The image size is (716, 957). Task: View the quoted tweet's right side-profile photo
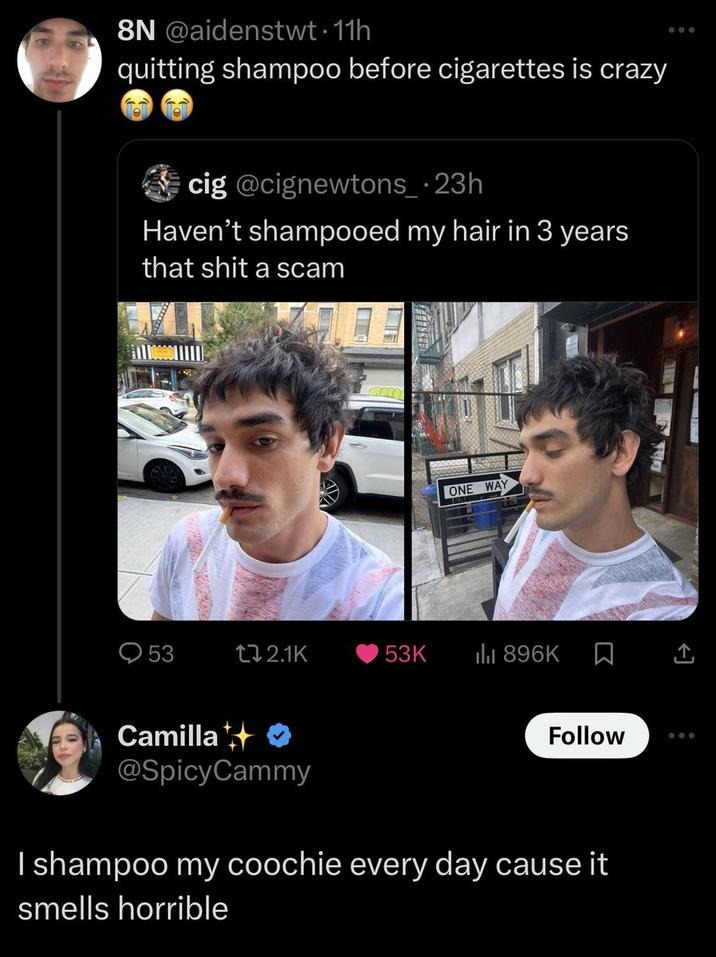click(555, 461)
